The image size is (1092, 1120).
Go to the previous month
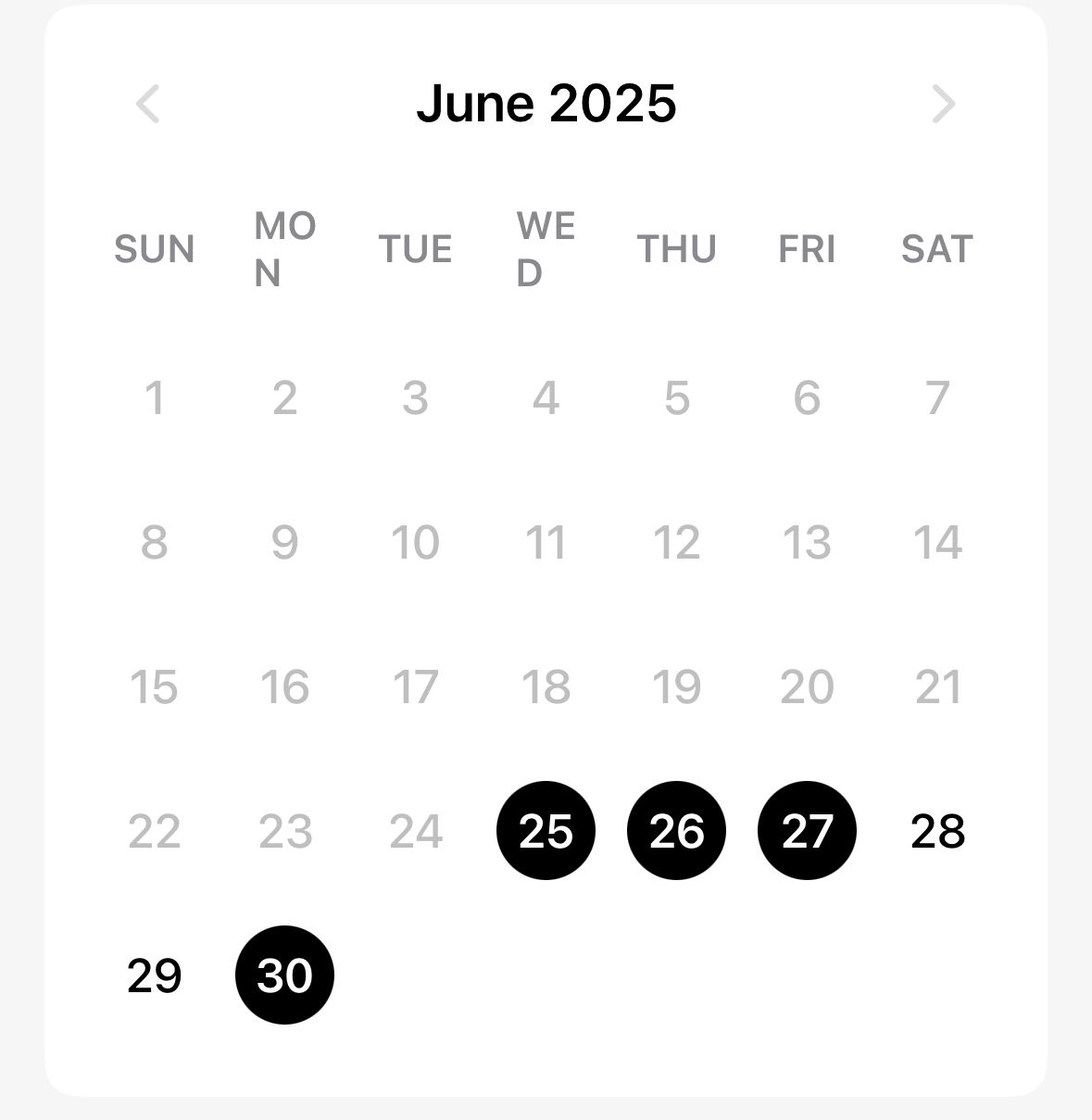(x=148, y=104)
